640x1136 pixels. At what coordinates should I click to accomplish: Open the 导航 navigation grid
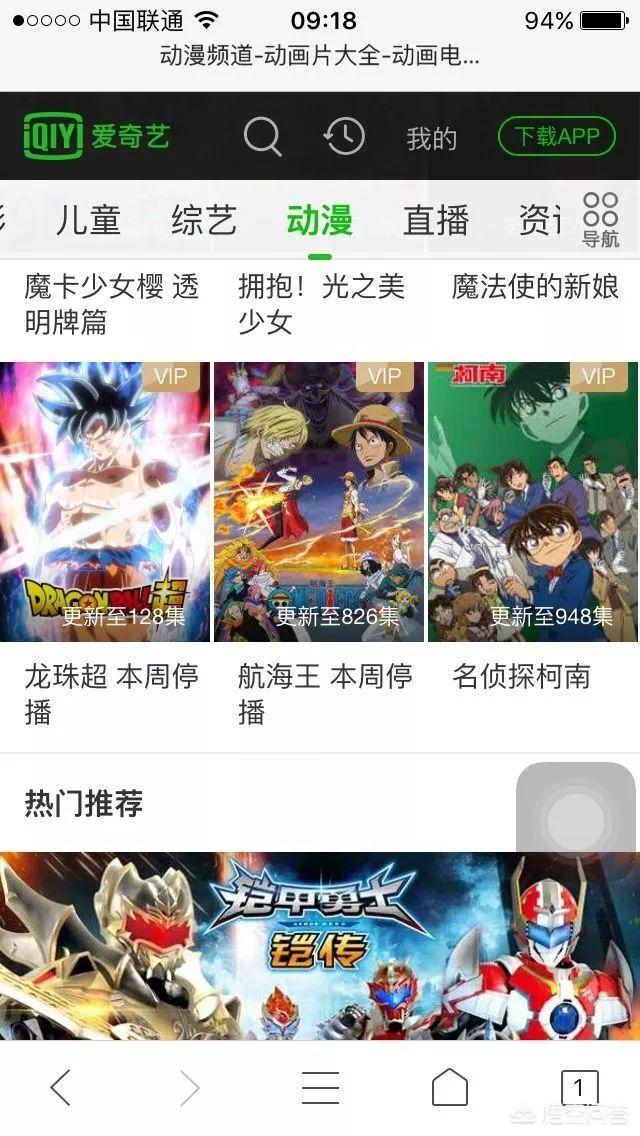[601, 220]
